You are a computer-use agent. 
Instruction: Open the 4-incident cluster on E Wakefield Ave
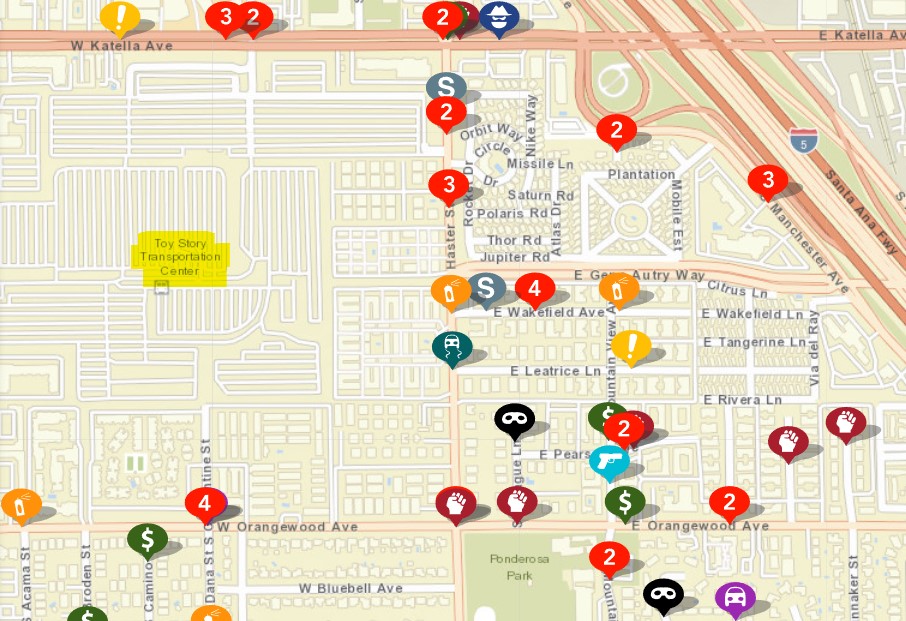click(x=535, y=289)
